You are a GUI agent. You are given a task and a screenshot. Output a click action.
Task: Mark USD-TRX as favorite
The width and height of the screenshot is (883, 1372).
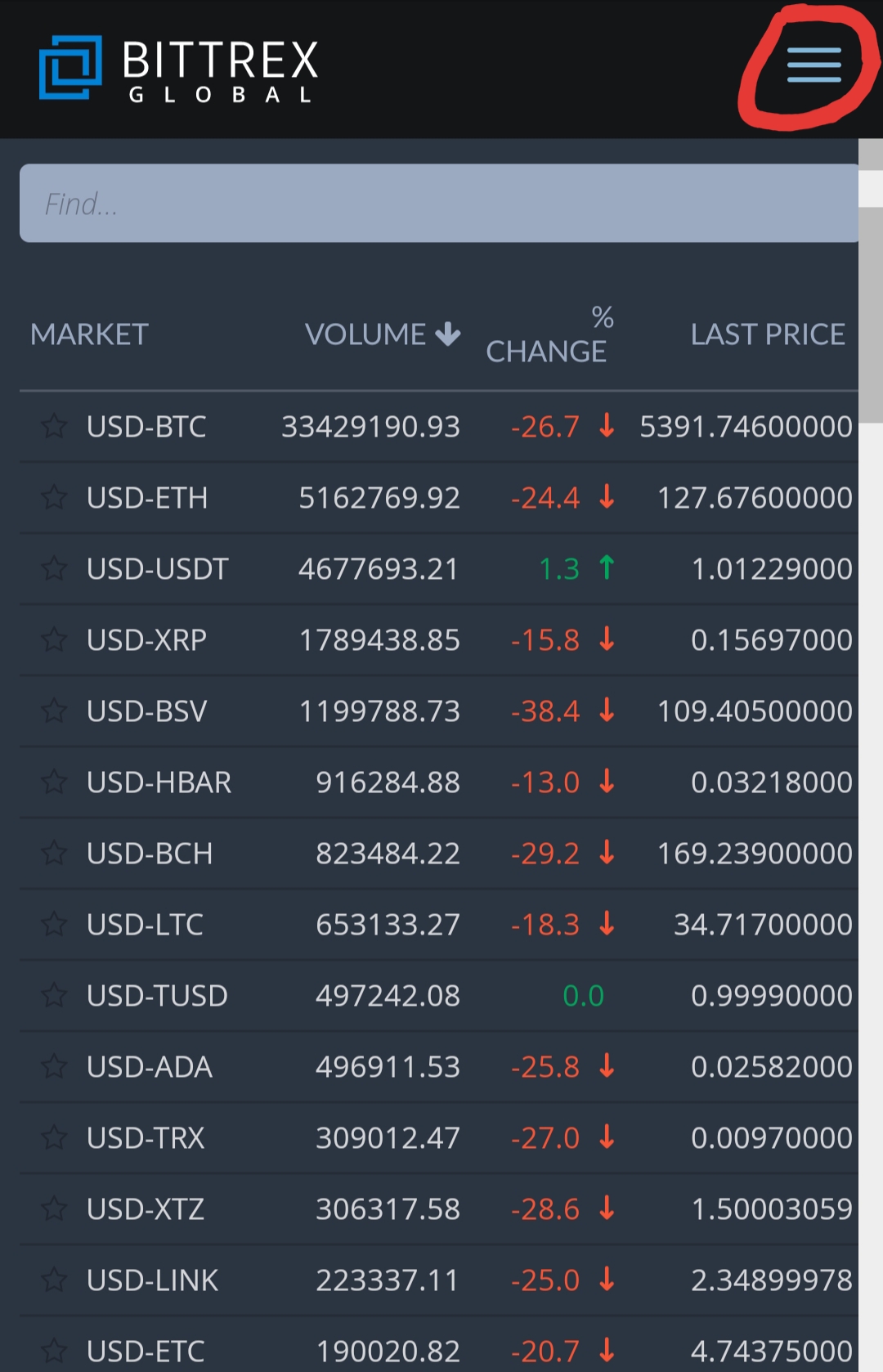(55, 1137)
